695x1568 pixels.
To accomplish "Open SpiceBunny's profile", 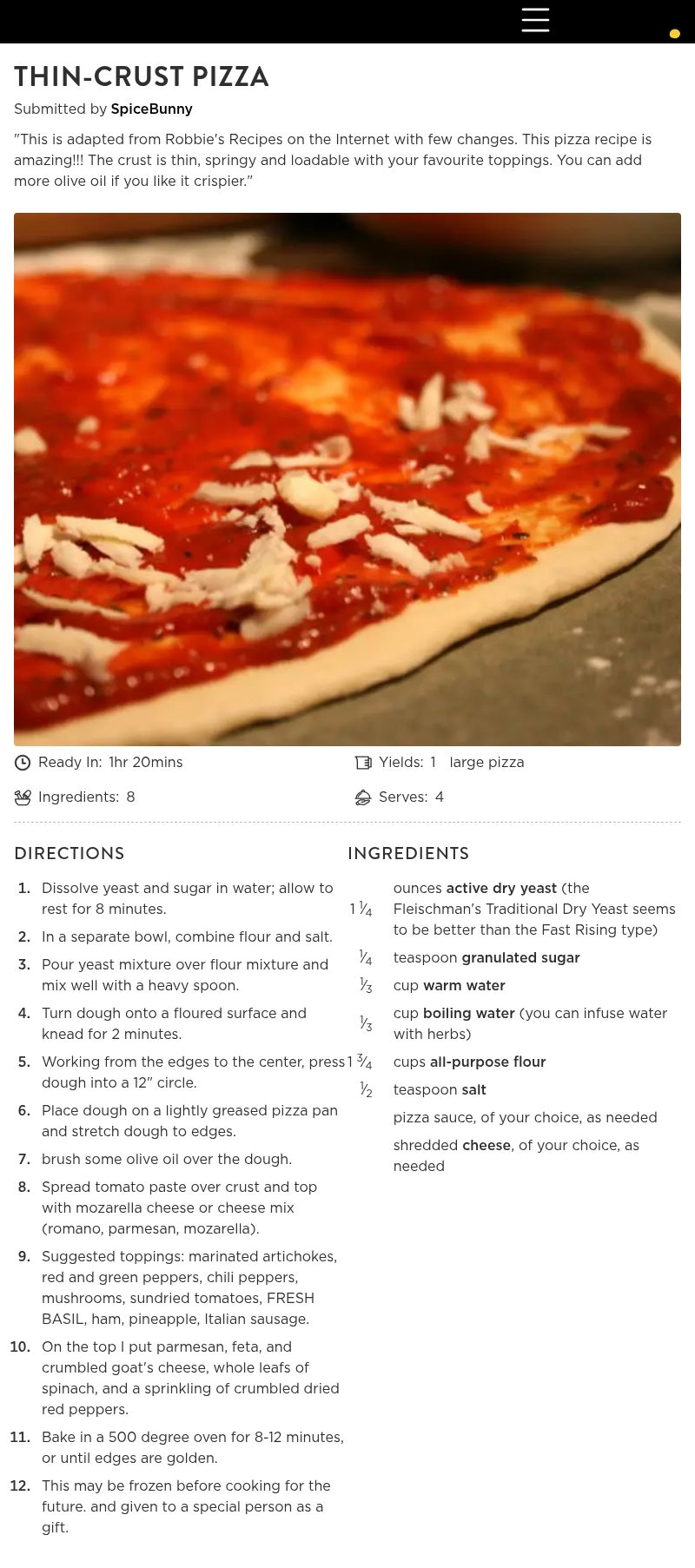I will click(x=151, y=109).
